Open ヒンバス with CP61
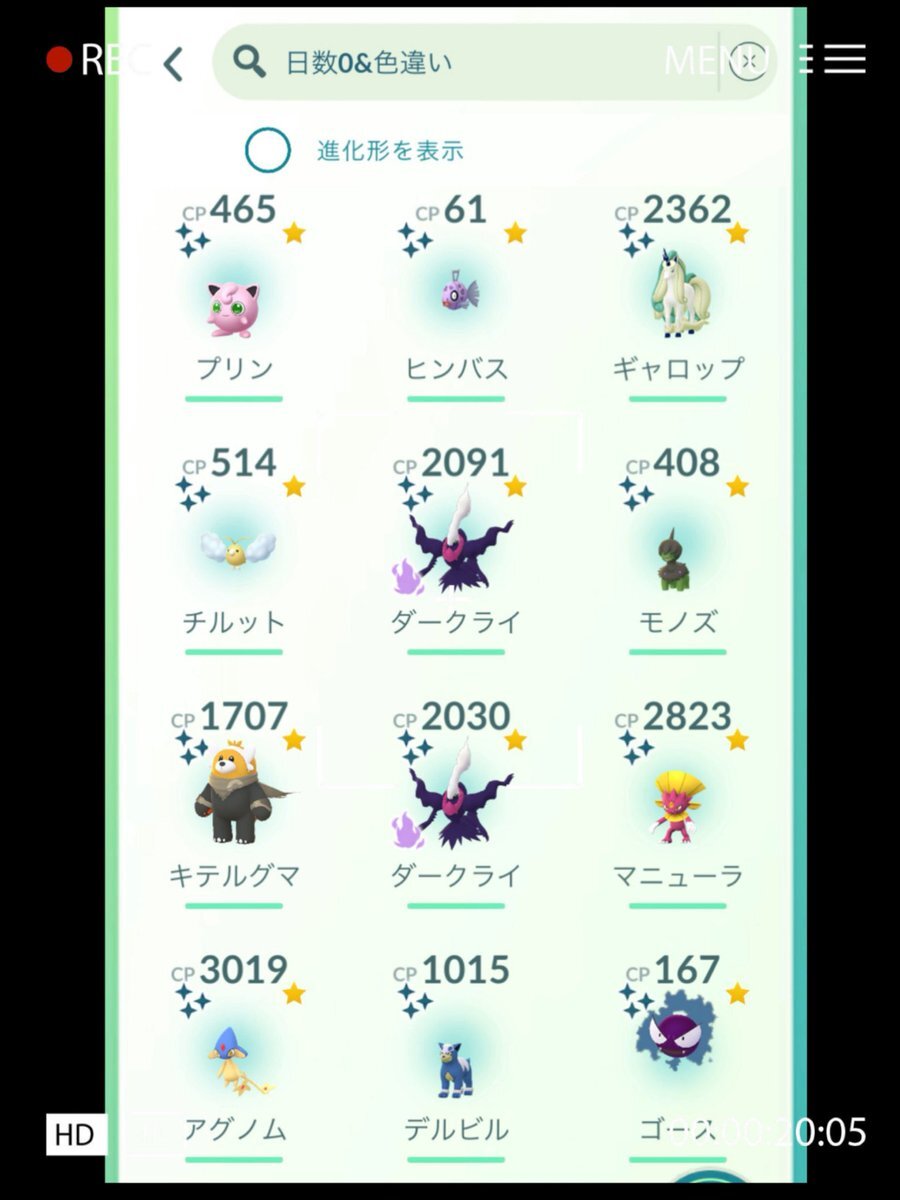The height and width of the screenshot is (1200, 900). tap(457, 300)
